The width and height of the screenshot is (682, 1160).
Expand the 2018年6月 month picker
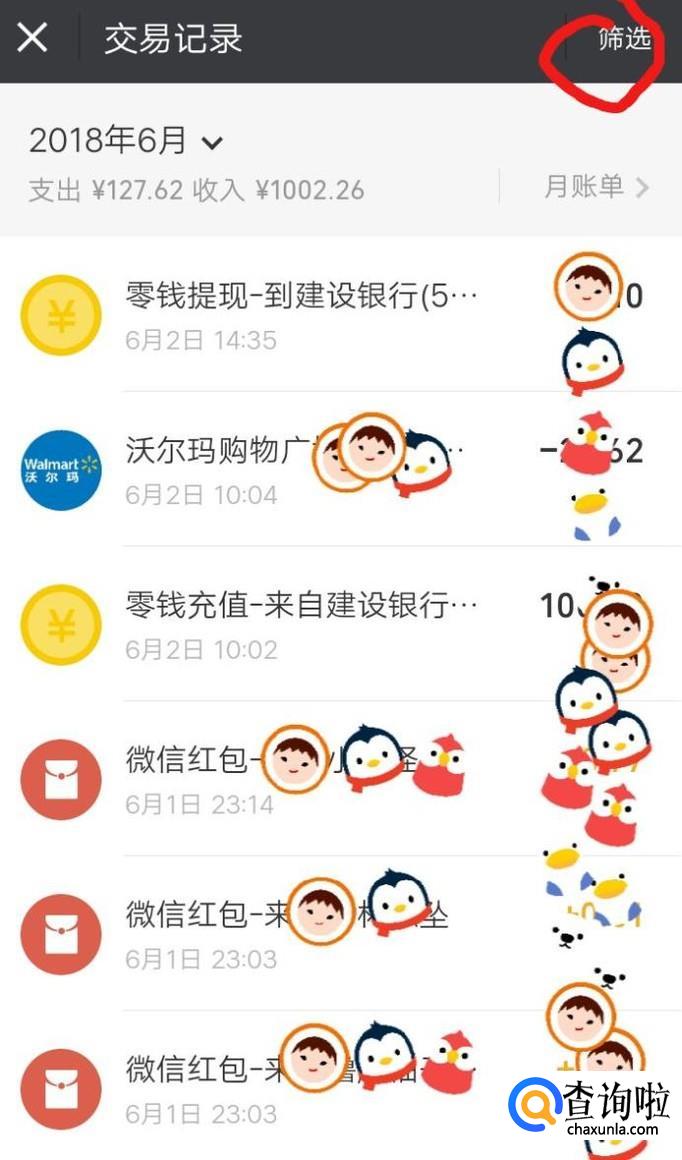pyautogui.click(x=126, y=142)
